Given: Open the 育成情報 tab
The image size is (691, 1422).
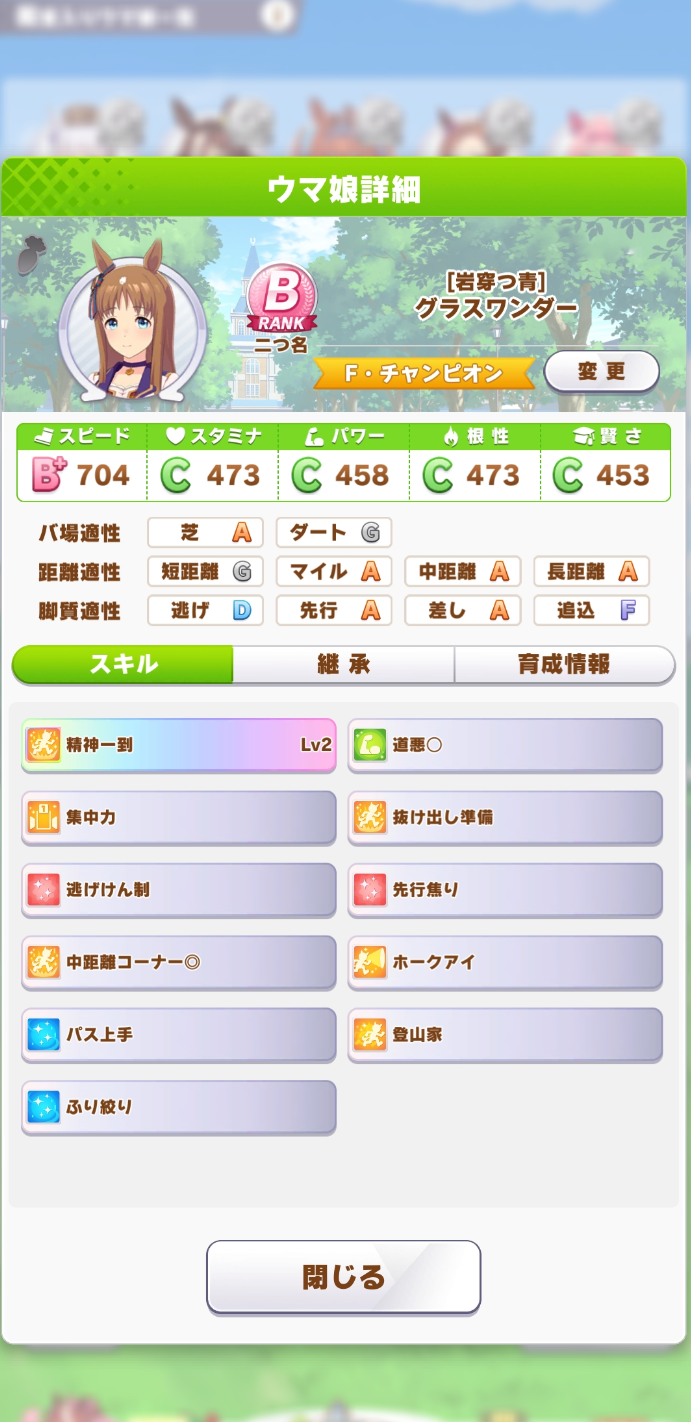Looking at the screenshot, I should 564,664.
